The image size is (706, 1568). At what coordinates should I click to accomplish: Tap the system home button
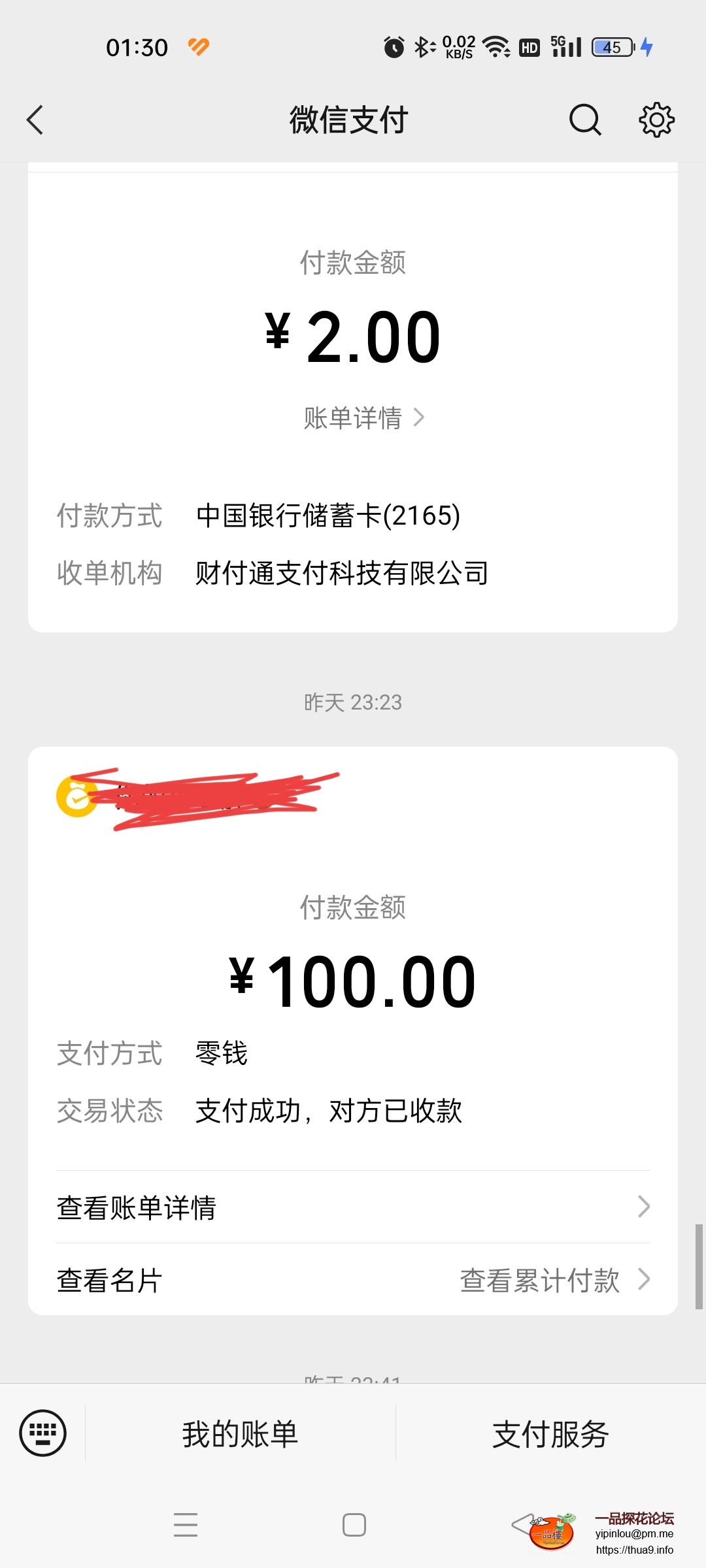(354, 1525)
